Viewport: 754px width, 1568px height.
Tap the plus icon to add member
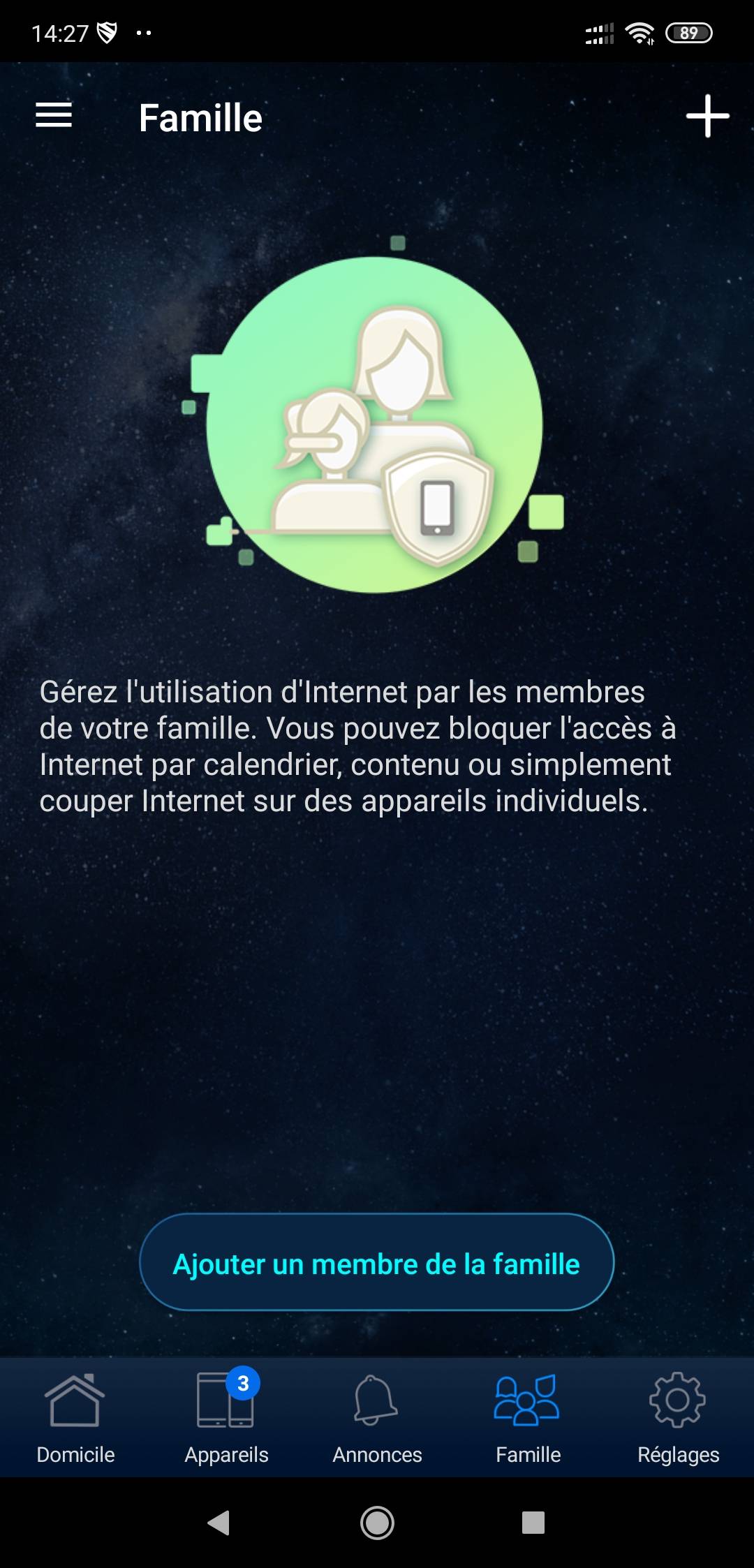pyautogui.click(x=707, y=116)
